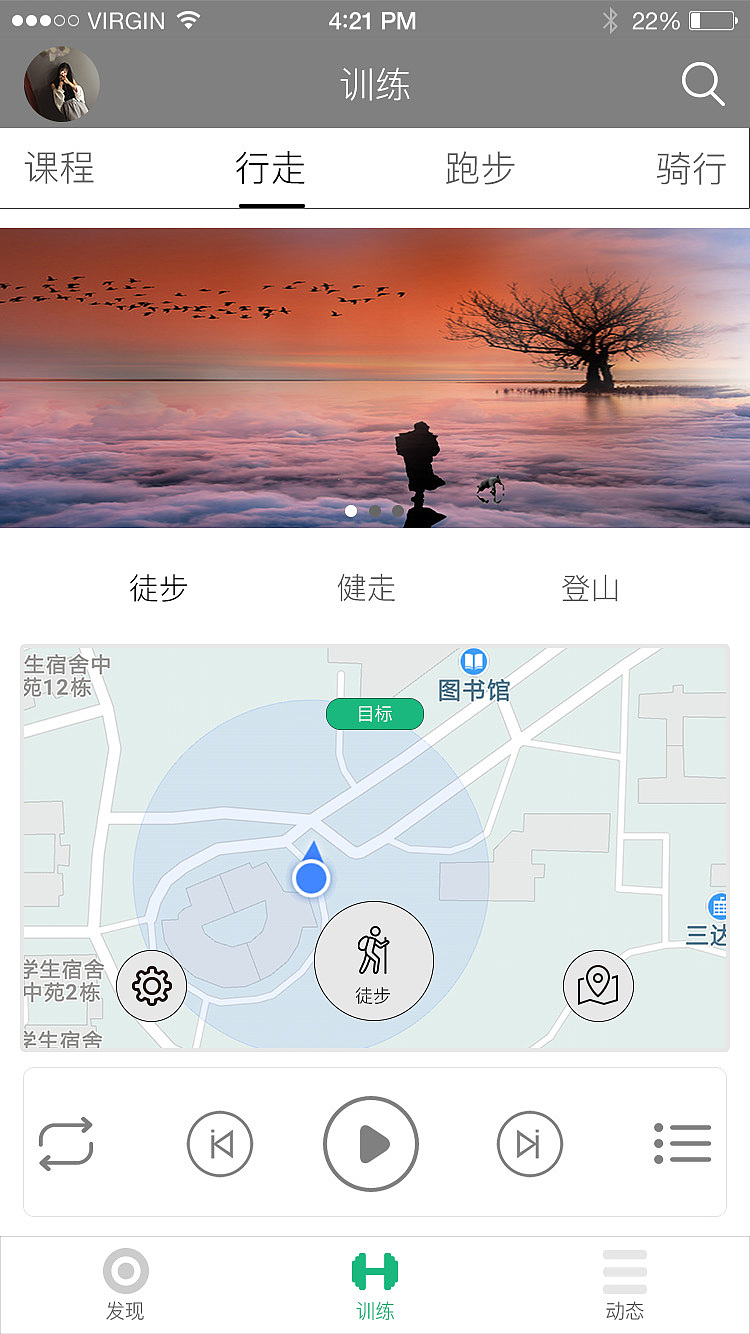Open the playlist queue icon
Image resolution: width=750 pixels, height=1334 pixels.
click(x=683, y=1144)
